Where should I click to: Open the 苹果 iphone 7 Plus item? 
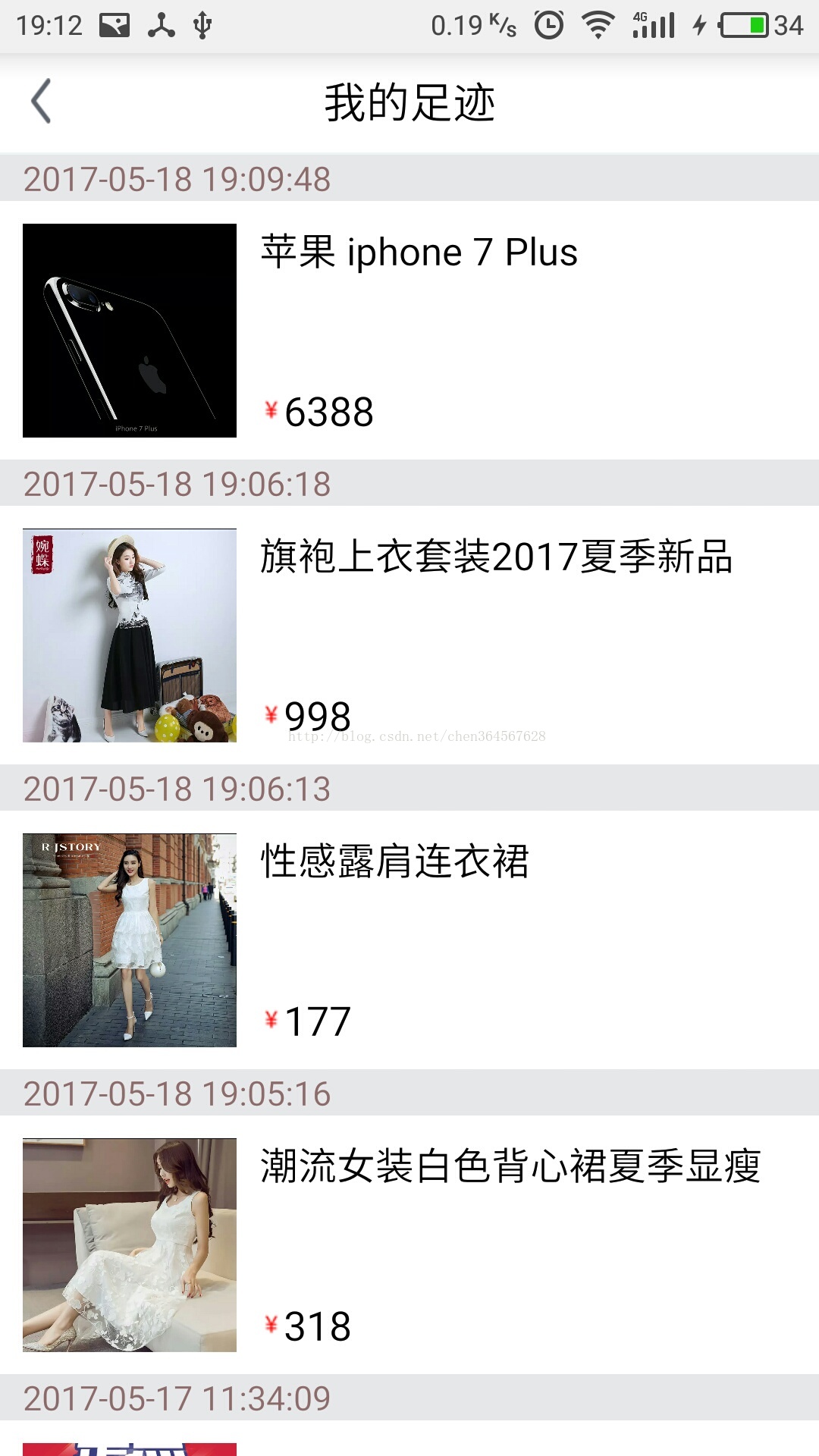pyautogui.click(x=419, y=253)
